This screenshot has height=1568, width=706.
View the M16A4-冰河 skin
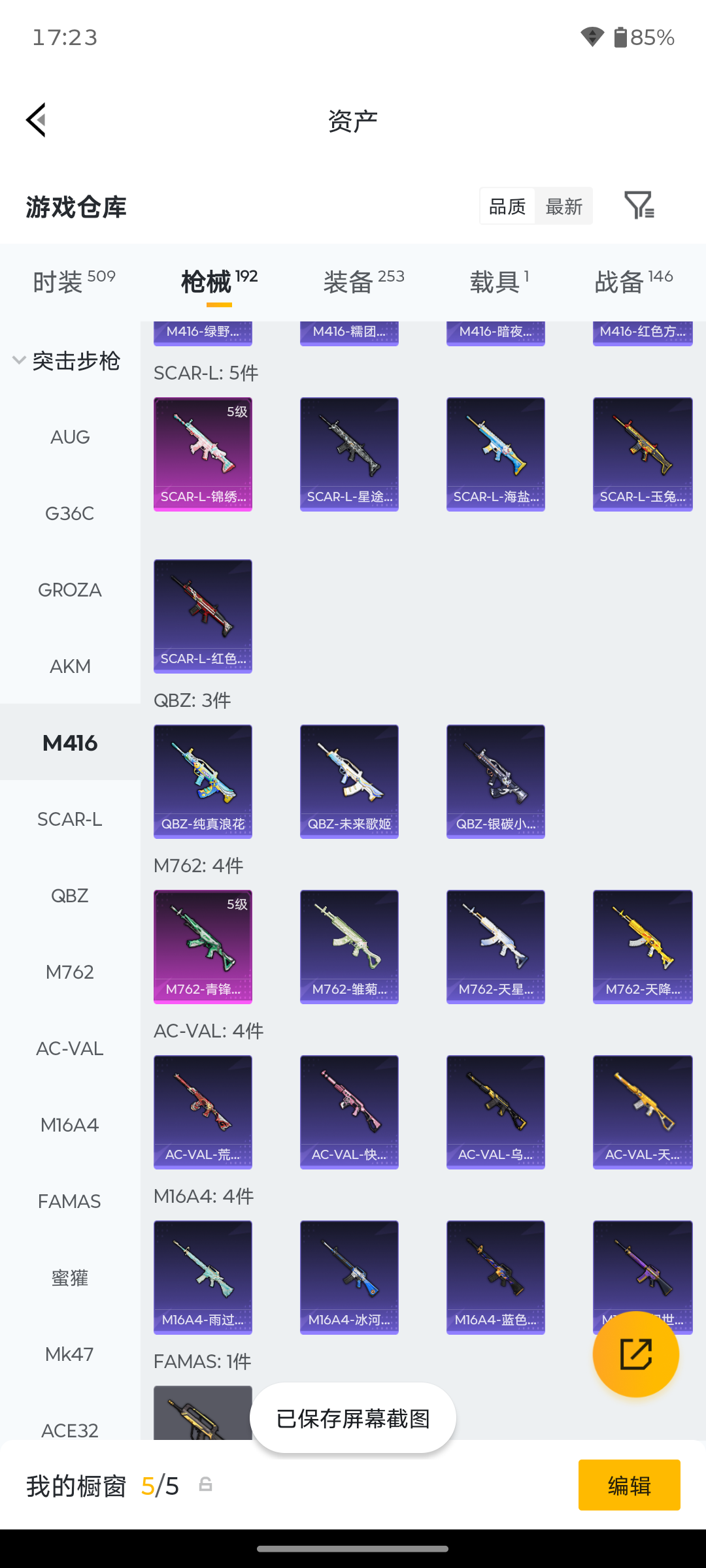tap(349, 1277)
